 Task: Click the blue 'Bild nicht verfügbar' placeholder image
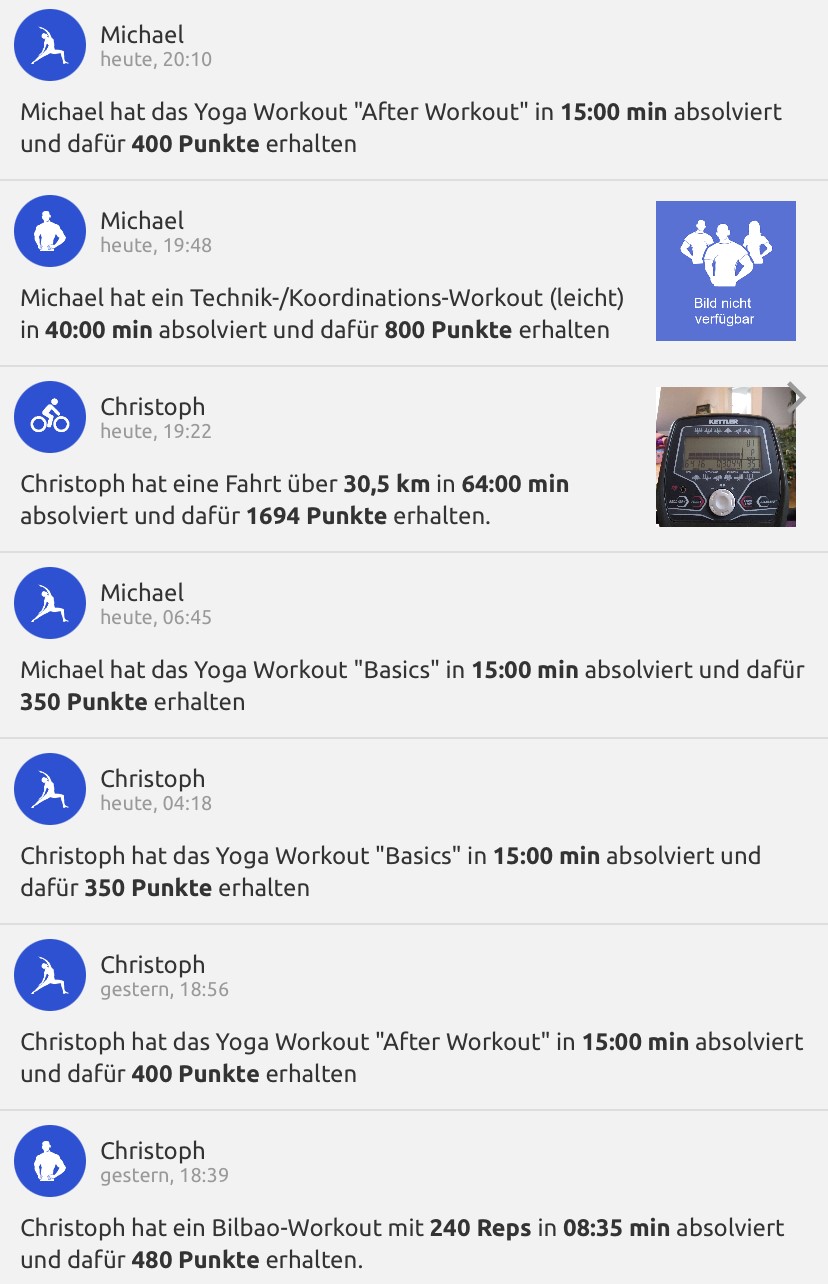click(x=725, y=270)
